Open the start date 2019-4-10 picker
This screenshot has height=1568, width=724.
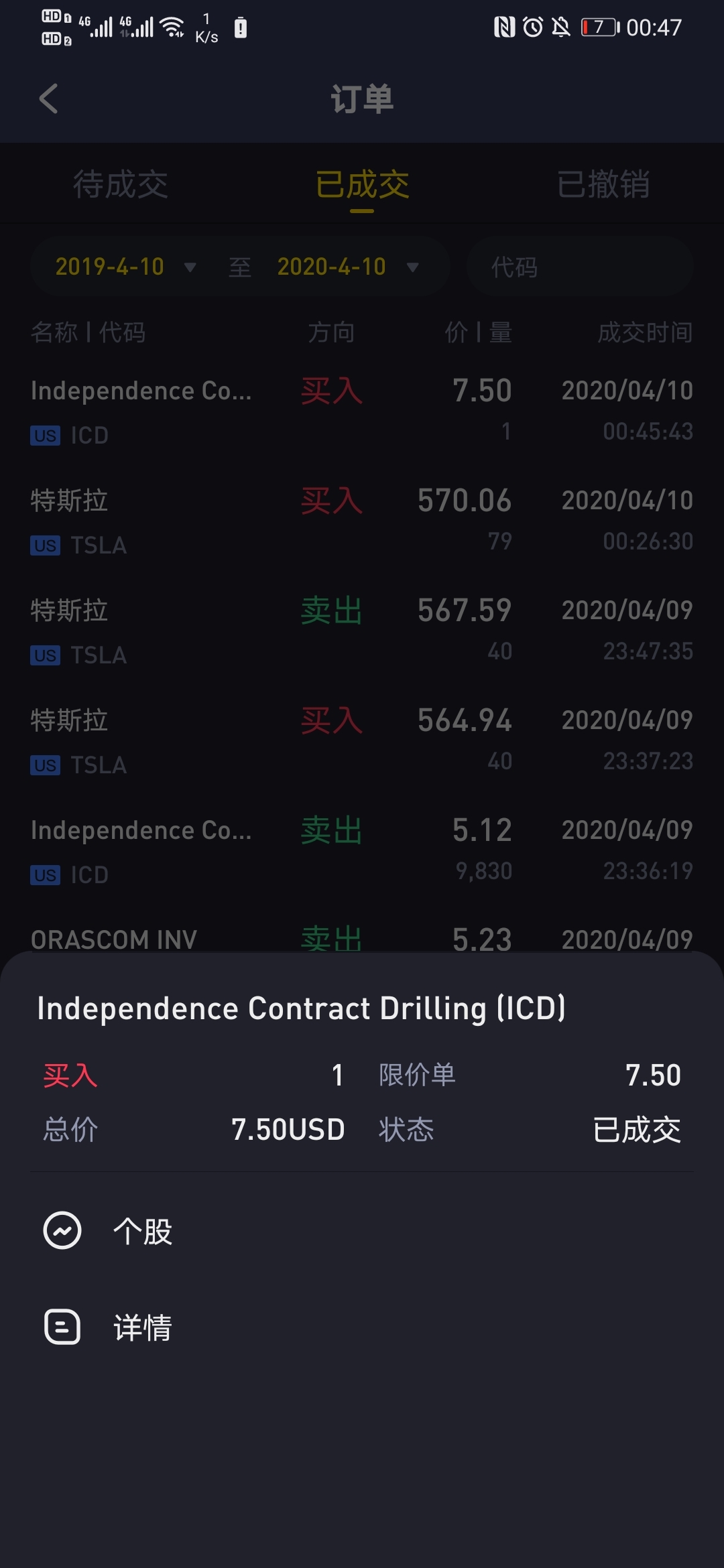point(125,267)
